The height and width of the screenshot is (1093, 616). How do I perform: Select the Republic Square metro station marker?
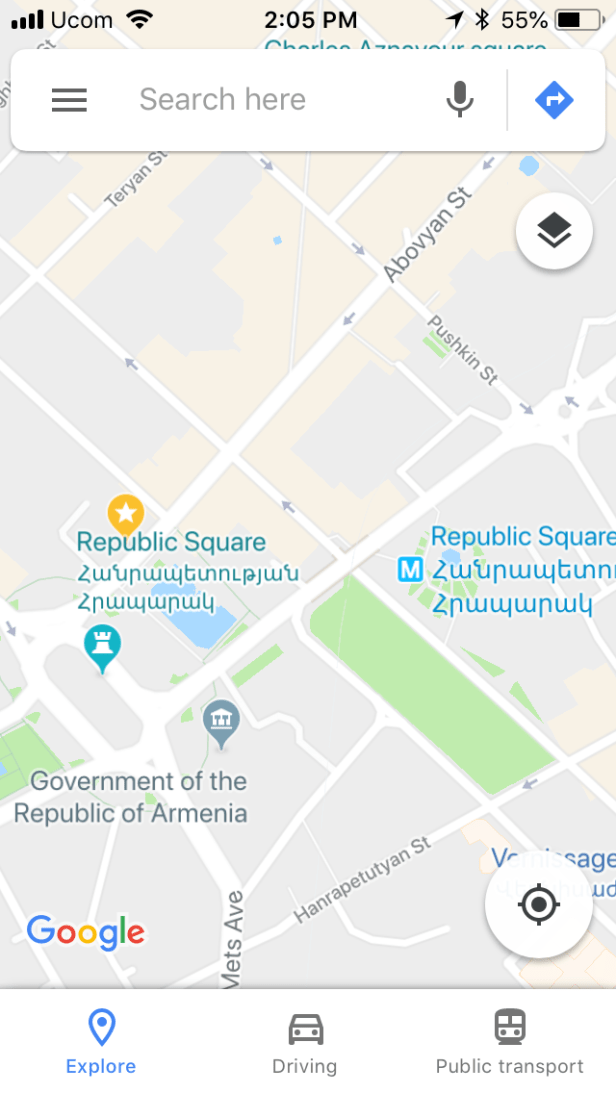click(410, 570)
